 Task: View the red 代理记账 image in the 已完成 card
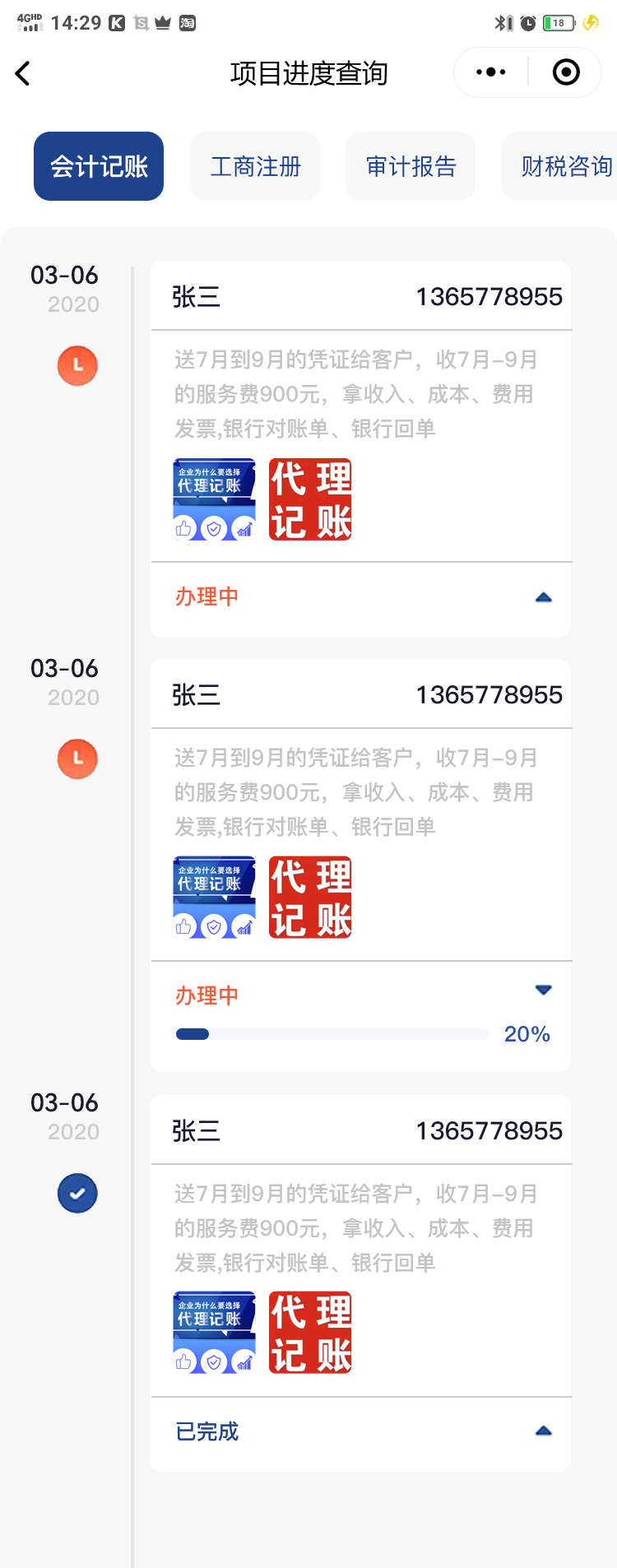[310, 1333]
